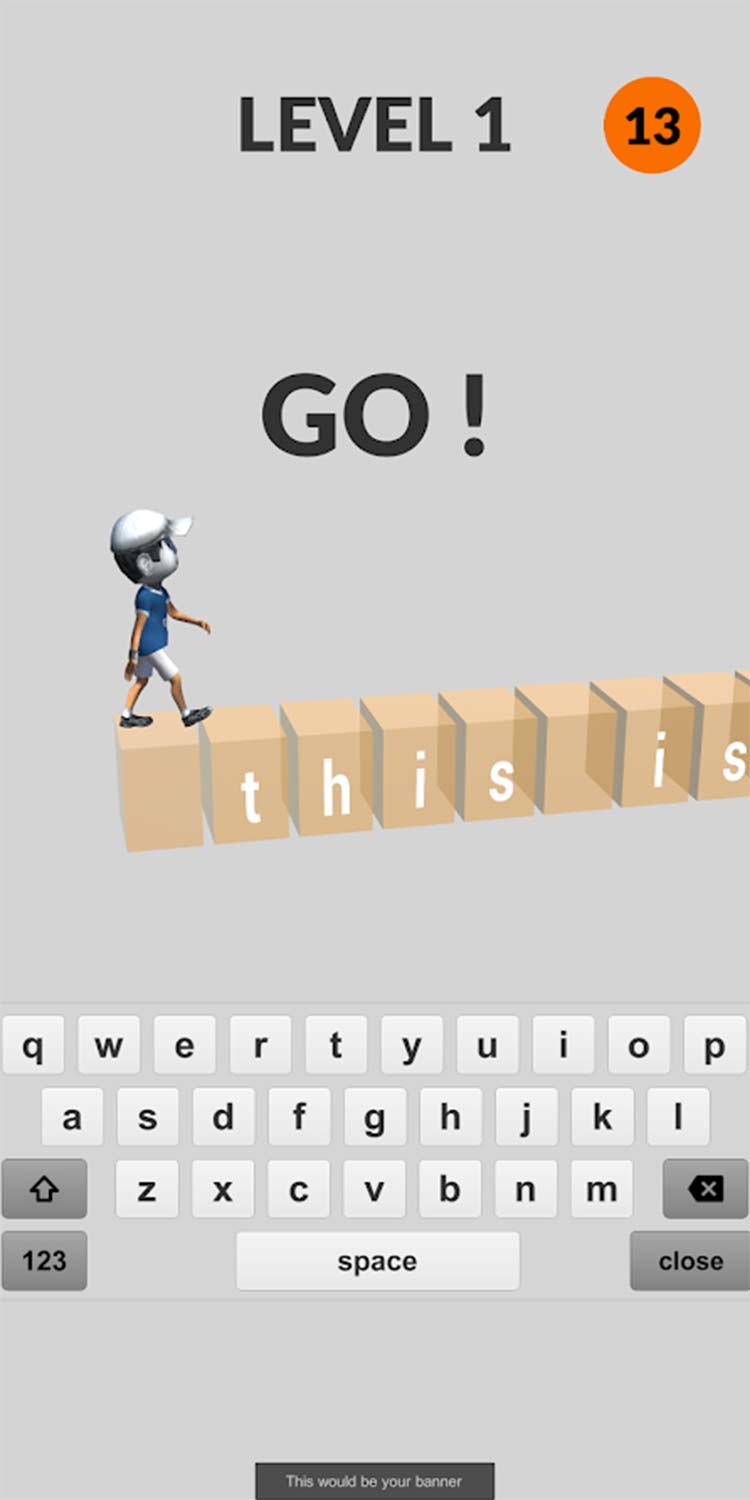The width and height of the screenshot is (750, 1500).
Task: Hit the p key
Action: (x=714, y=1046)
